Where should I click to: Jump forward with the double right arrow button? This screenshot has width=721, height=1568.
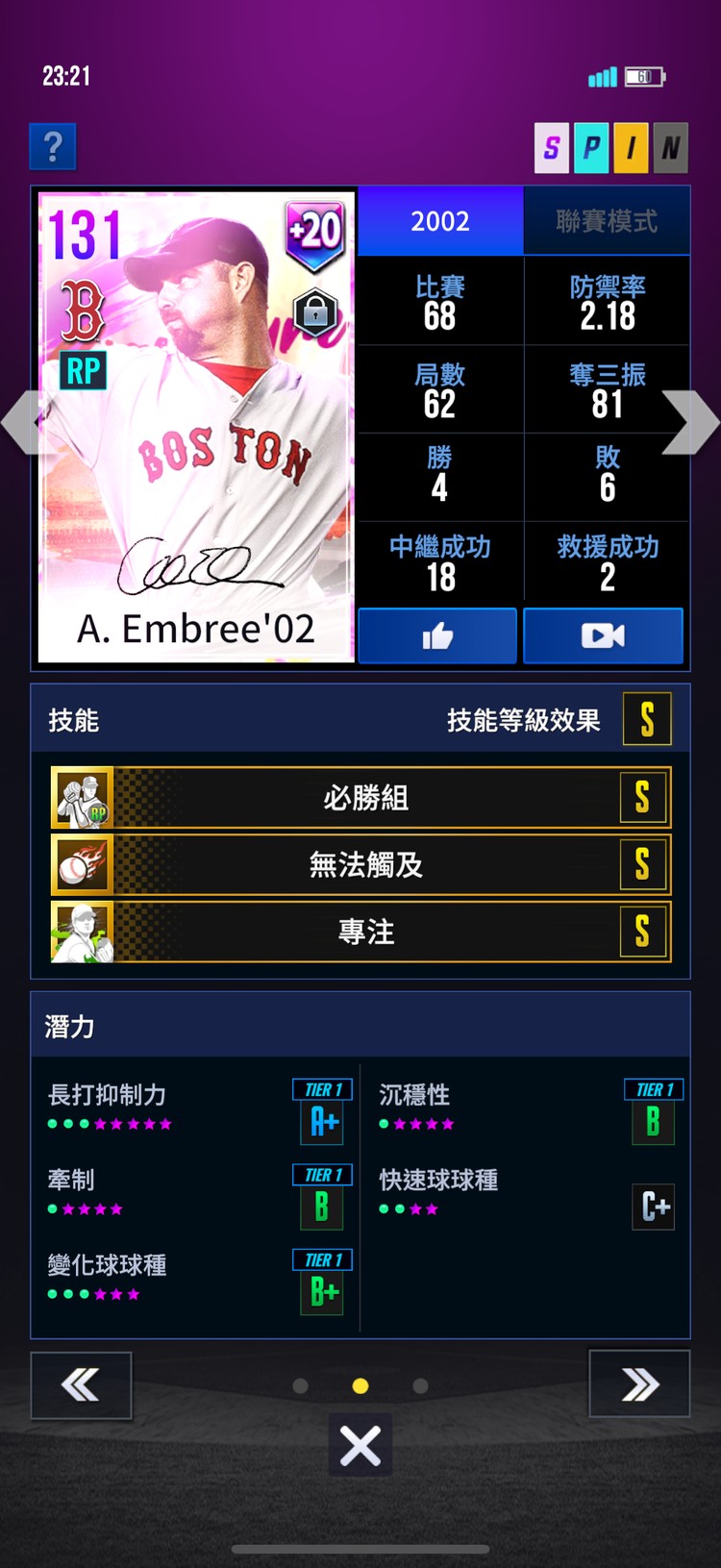[x=639, y=1384]
